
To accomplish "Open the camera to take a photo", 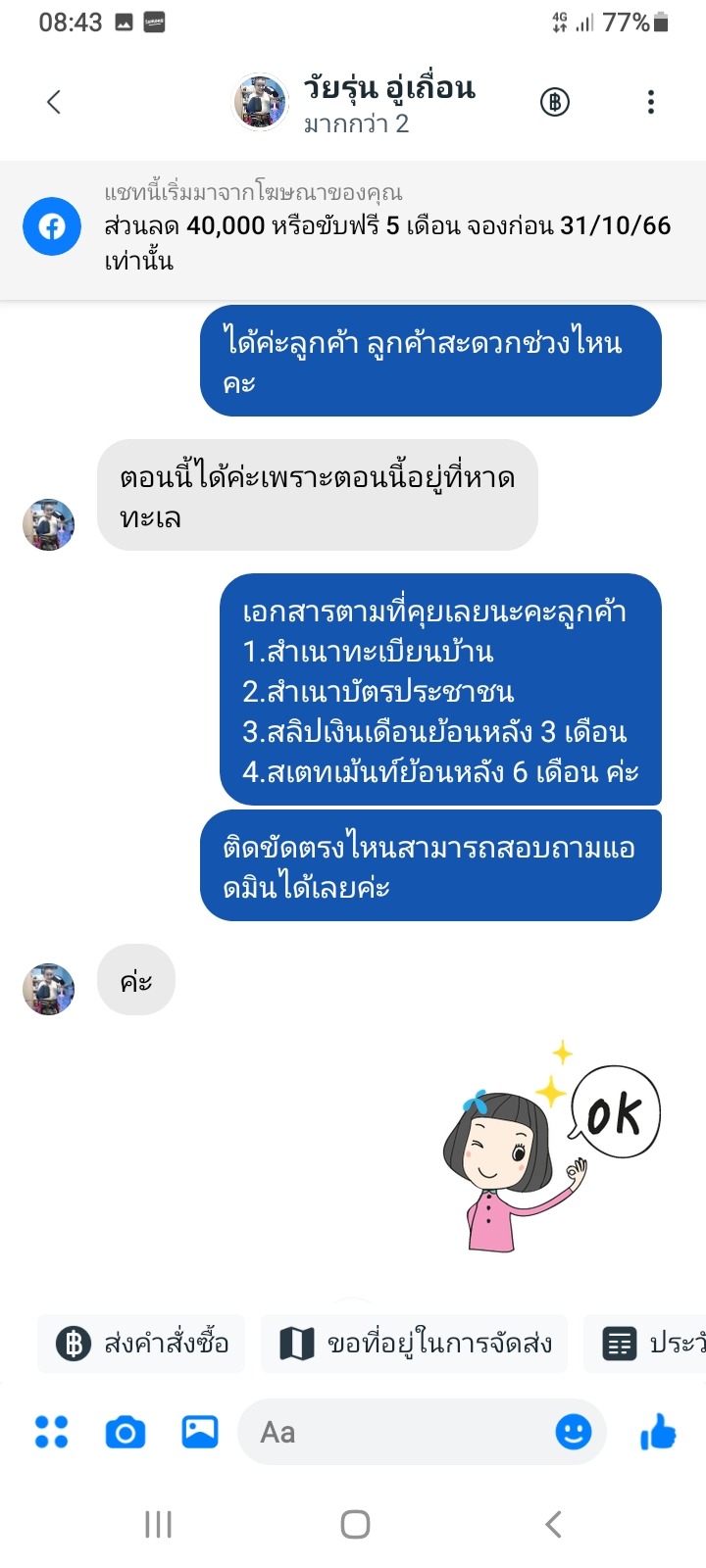I will (x=126, y=1433).
